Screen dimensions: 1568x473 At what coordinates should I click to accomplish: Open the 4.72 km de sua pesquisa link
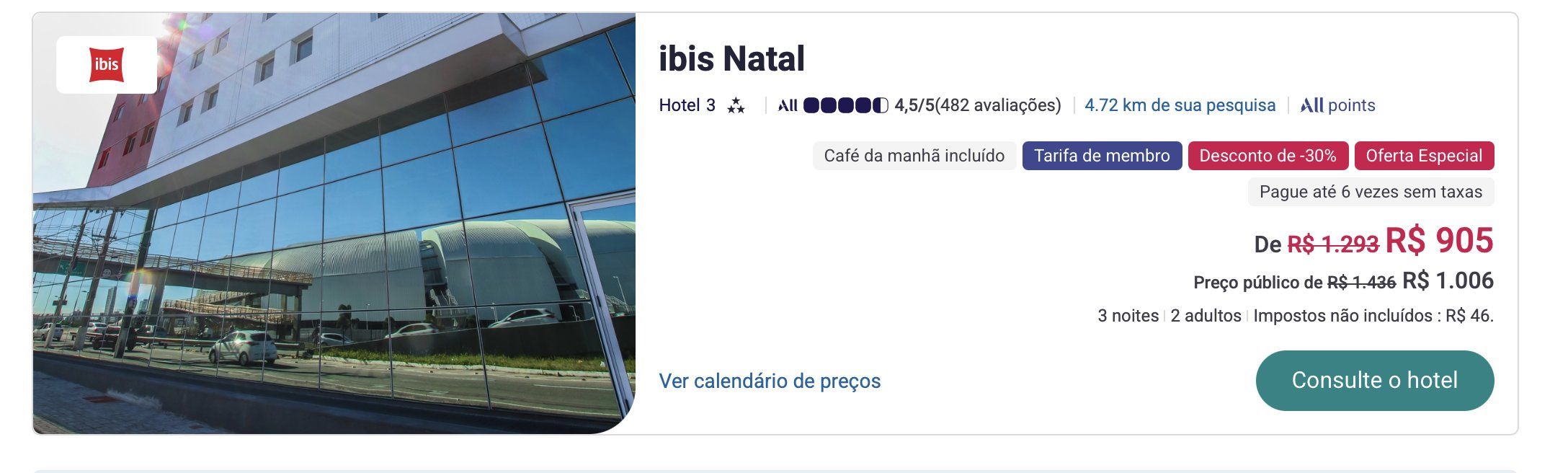click(x=1180, y=105)
